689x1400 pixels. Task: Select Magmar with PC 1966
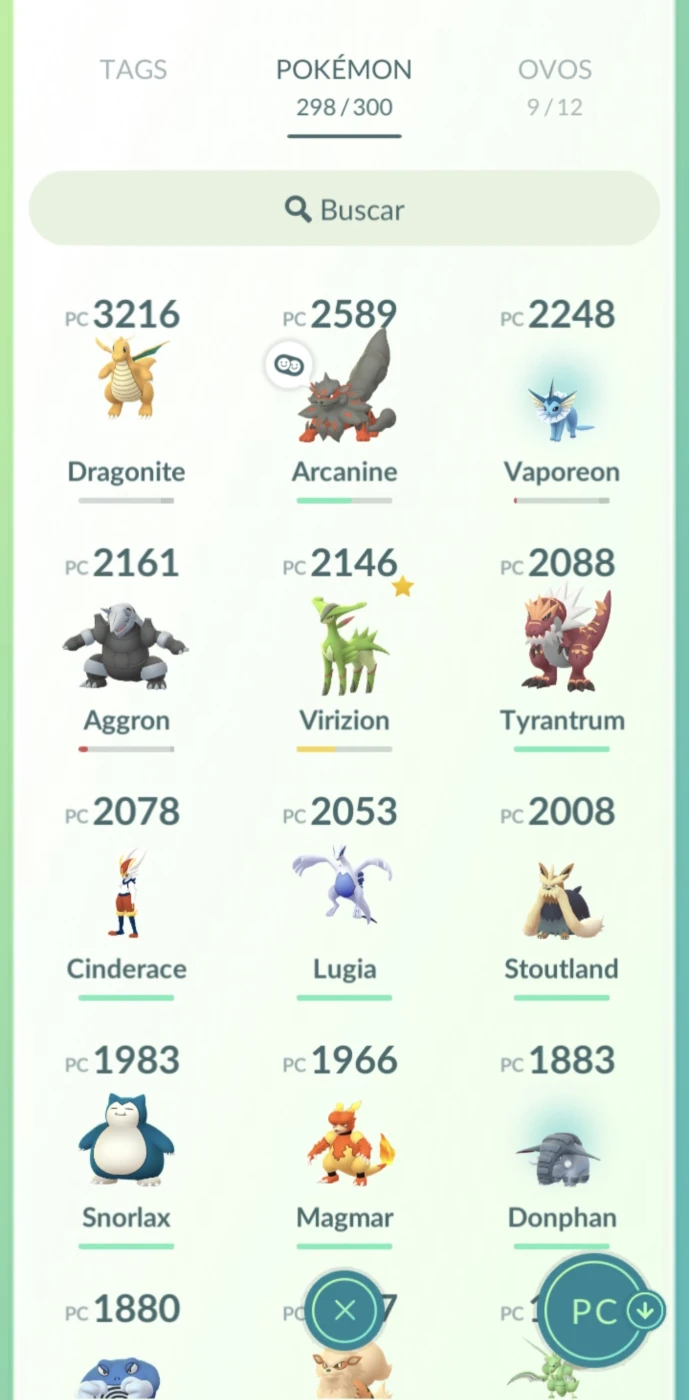pos(344,1146)
